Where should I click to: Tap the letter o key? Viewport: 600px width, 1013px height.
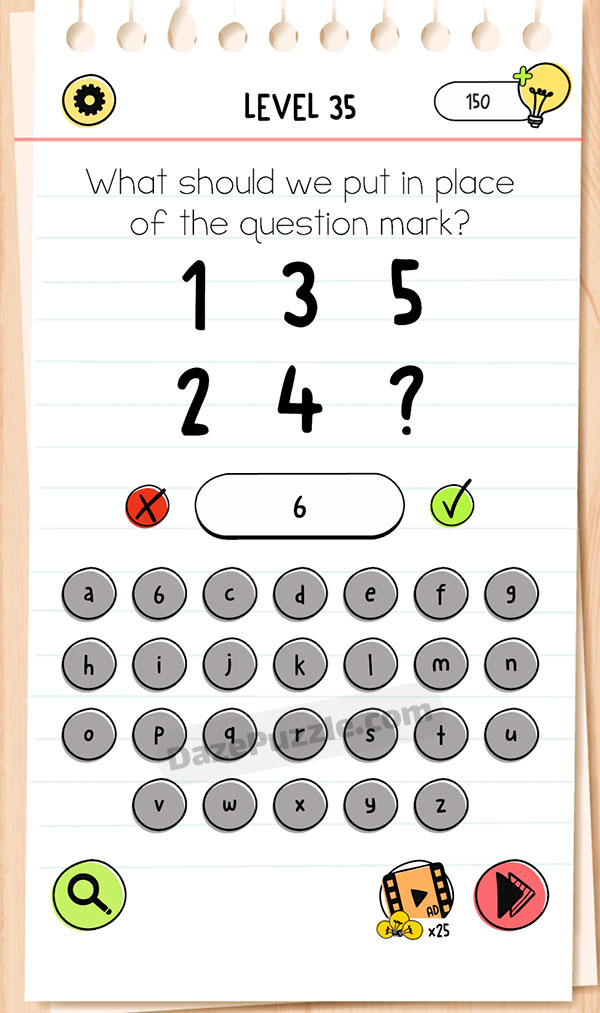click(89, 735)
